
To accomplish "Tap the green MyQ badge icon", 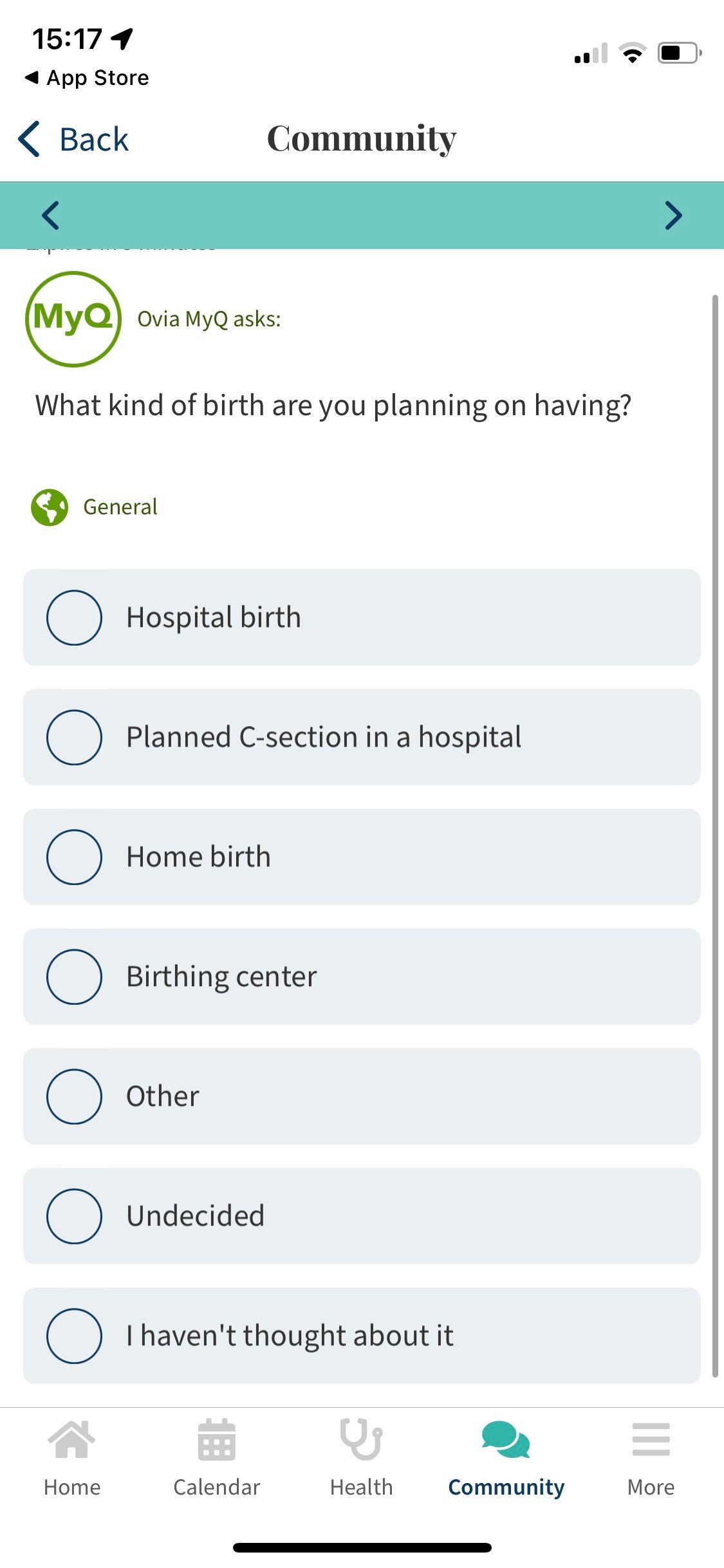I will click(73, 321).
